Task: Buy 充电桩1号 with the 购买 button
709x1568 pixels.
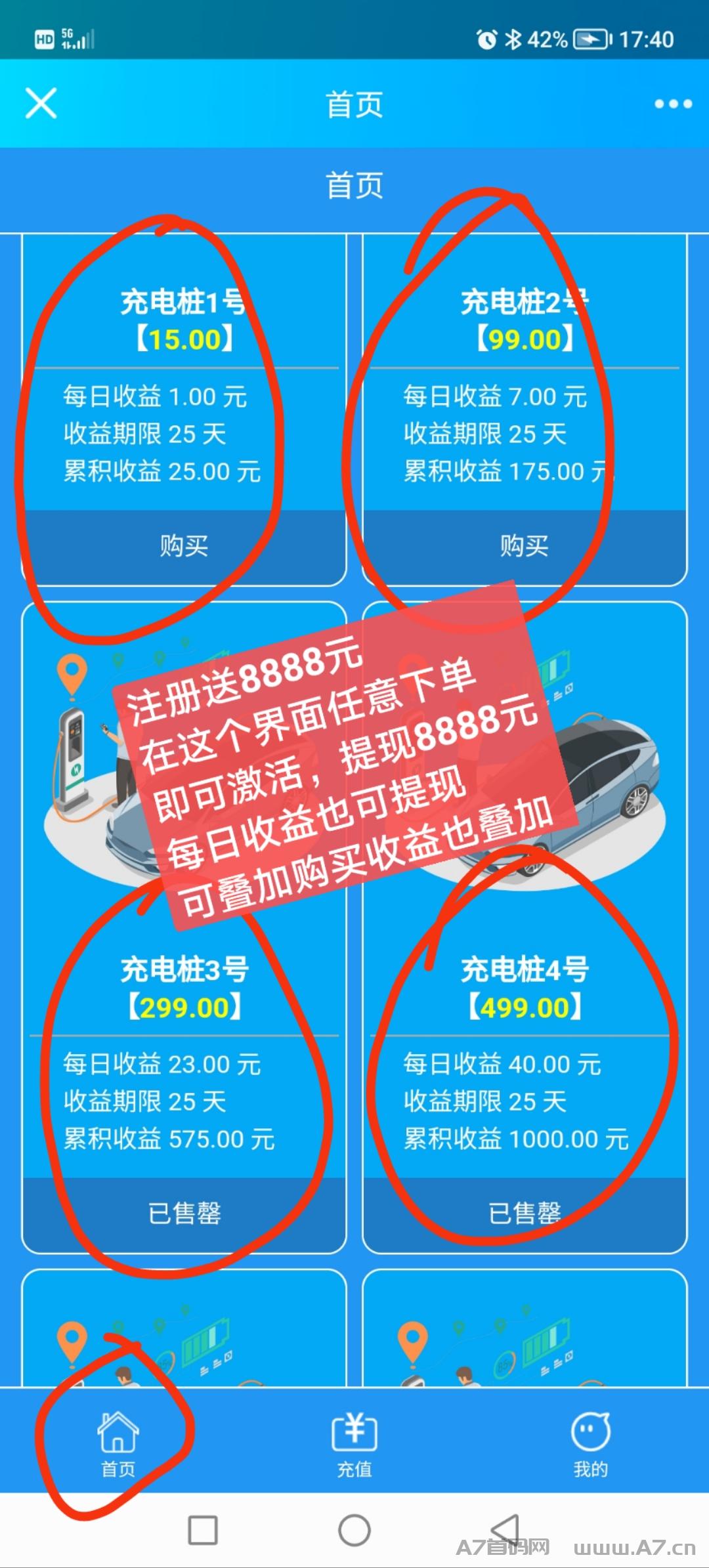Action: coord(184,546)
